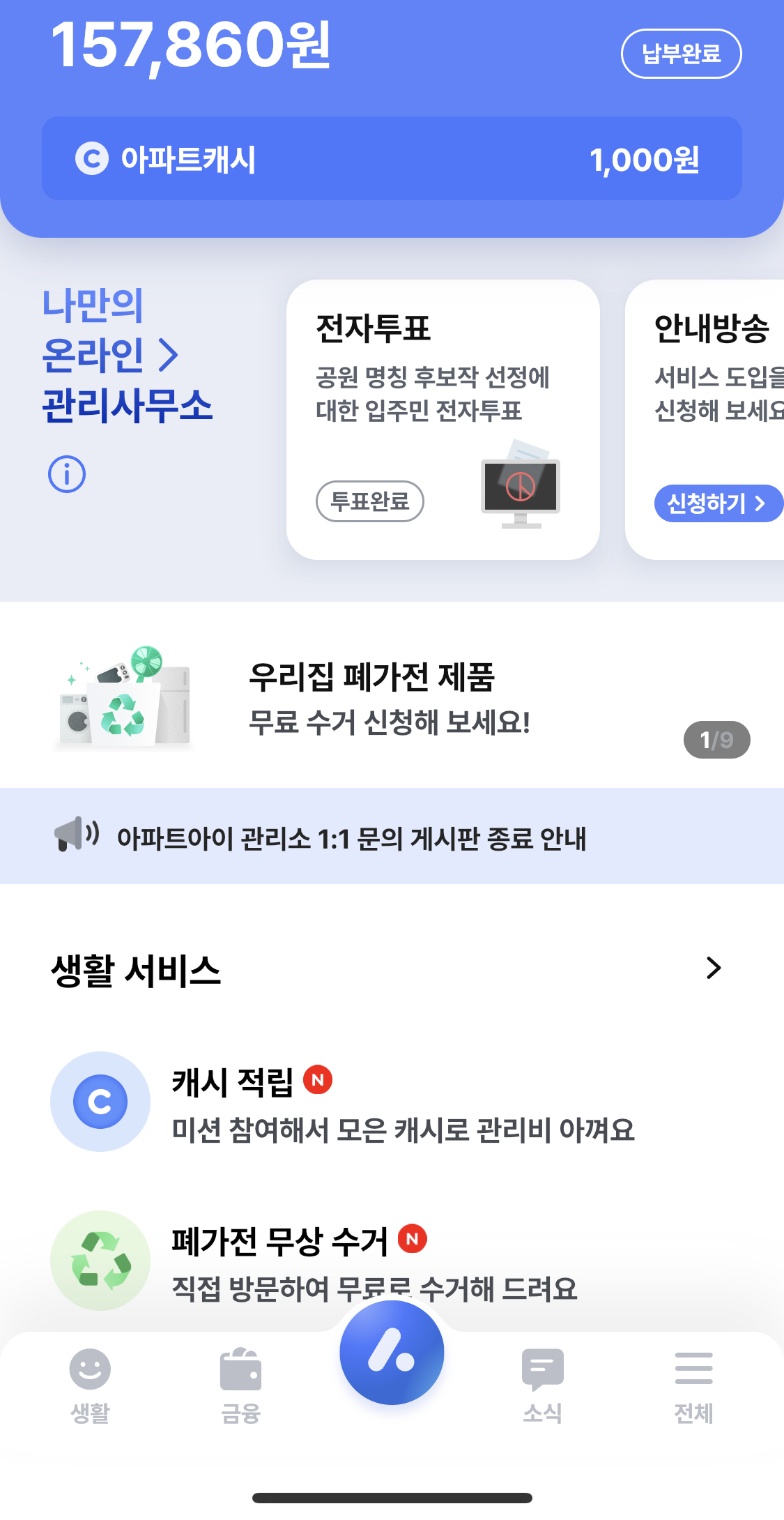The width and height of the screenshot is (784, 1520).
Task: Open the 전자투표 card
Action: click(x=443, y=420)
